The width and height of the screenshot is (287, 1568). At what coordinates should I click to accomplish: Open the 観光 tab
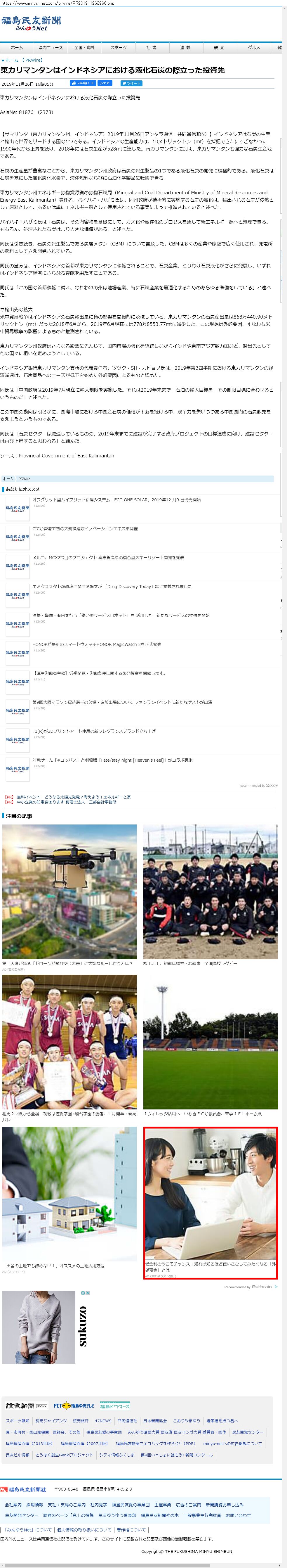click(219, 47)
